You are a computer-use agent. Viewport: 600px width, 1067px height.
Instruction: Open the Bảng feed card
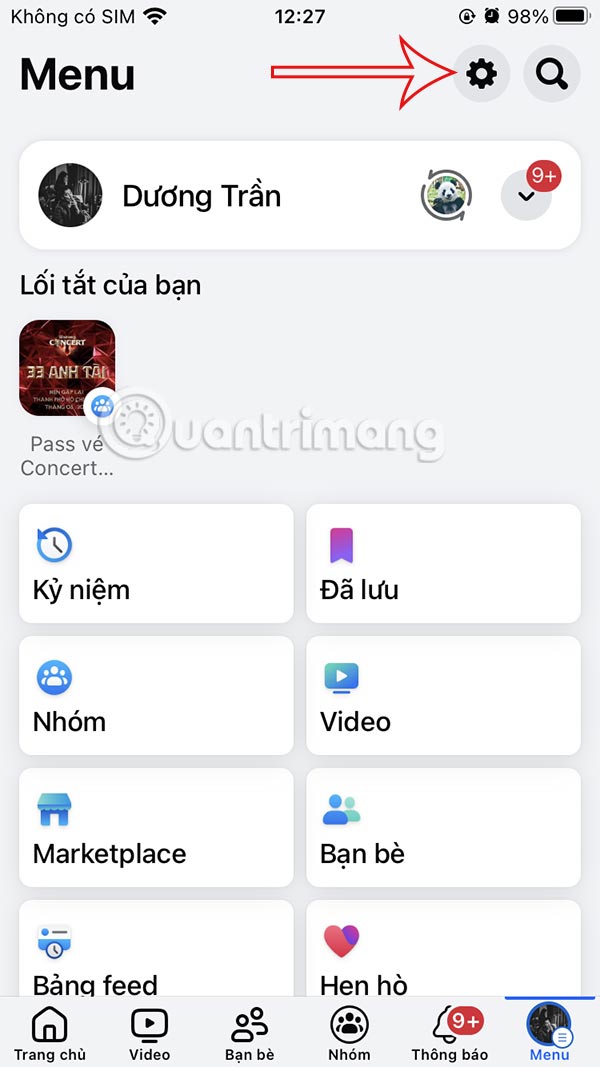click(x=156, y=948)
